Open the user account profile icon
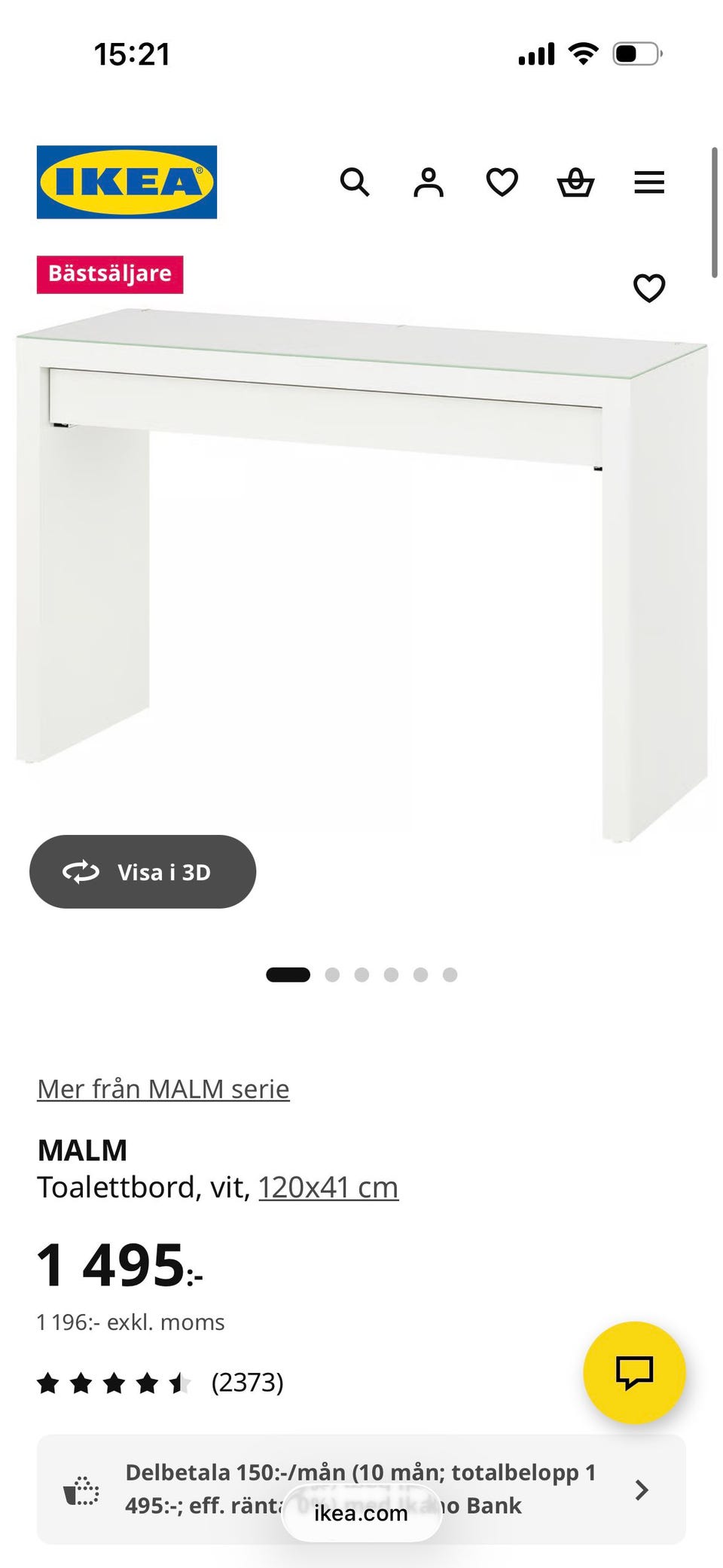This screenshot has width=723, height=1568. click(x=429, y=182)
